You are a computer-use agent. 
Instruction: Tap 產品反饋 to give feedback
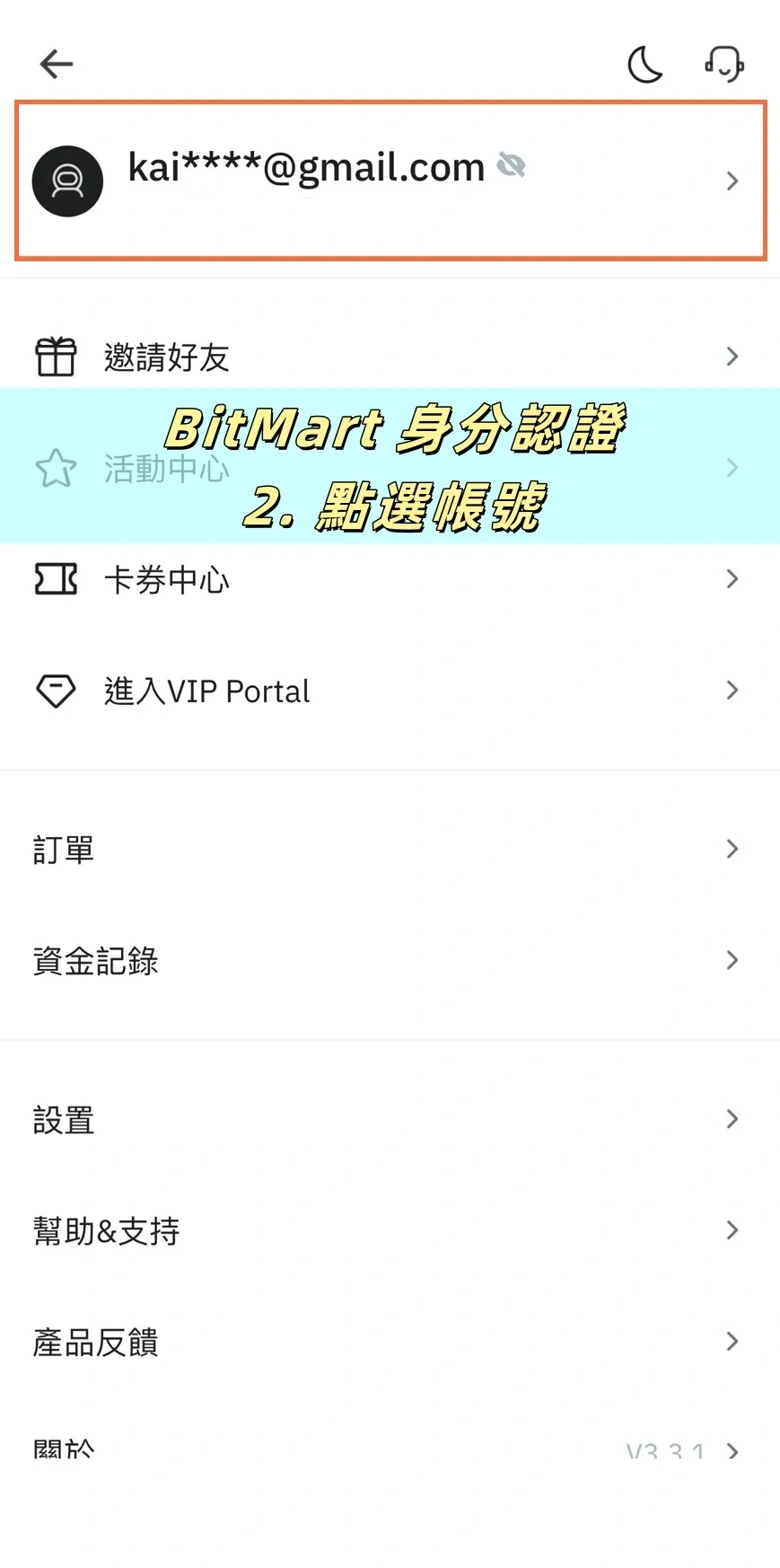pos(390,1342)
